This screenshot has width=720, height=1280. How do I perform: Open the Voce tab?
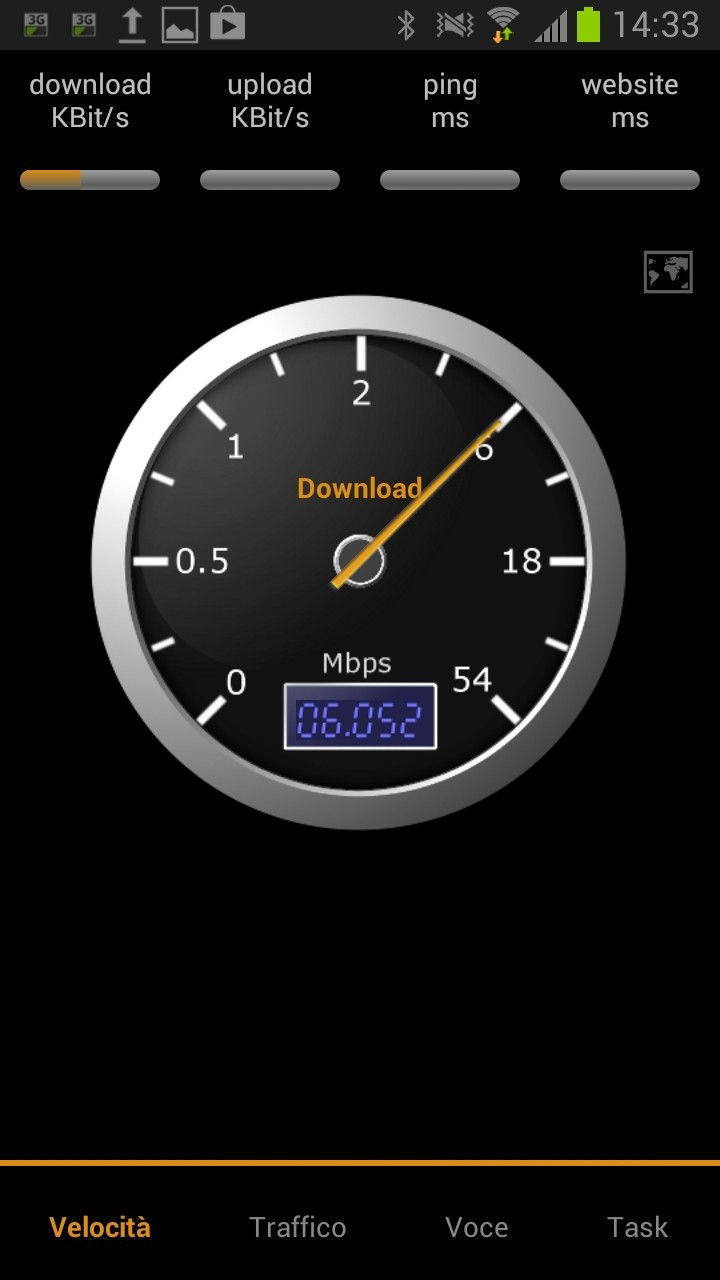point(476,1227)
